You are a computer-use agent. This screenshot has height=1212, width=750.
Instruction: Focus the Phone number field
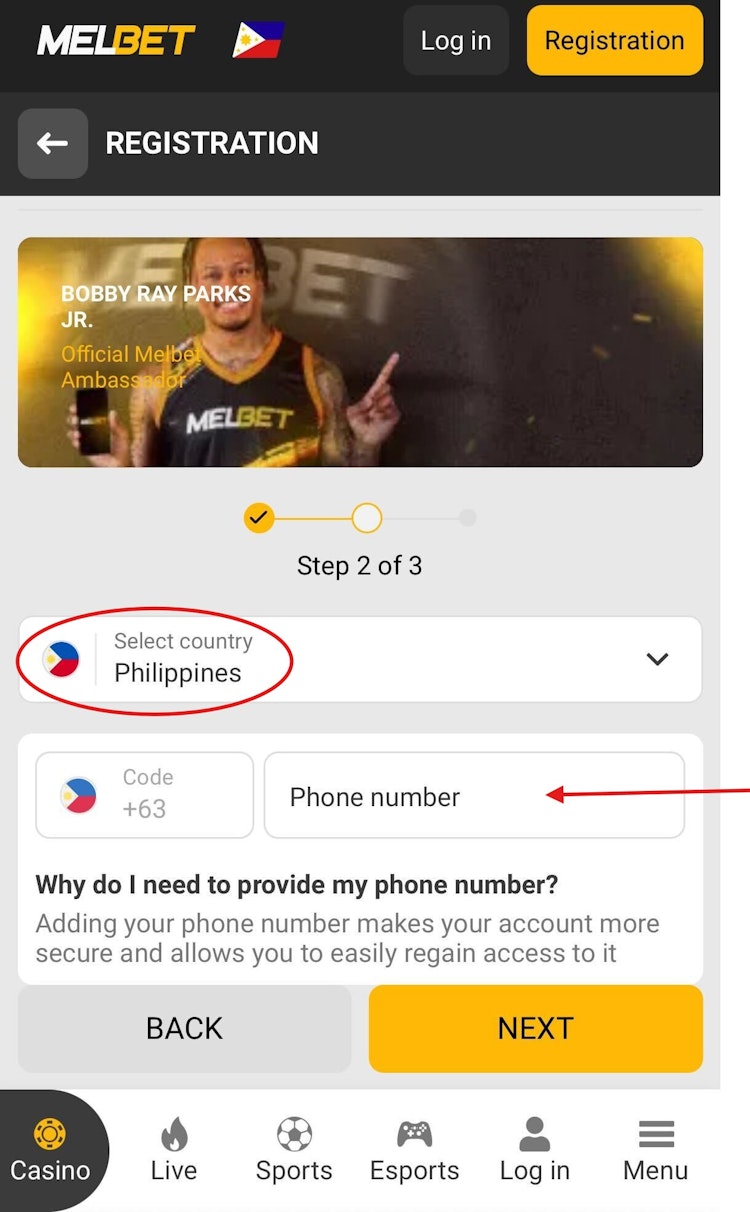click(474, 796)
